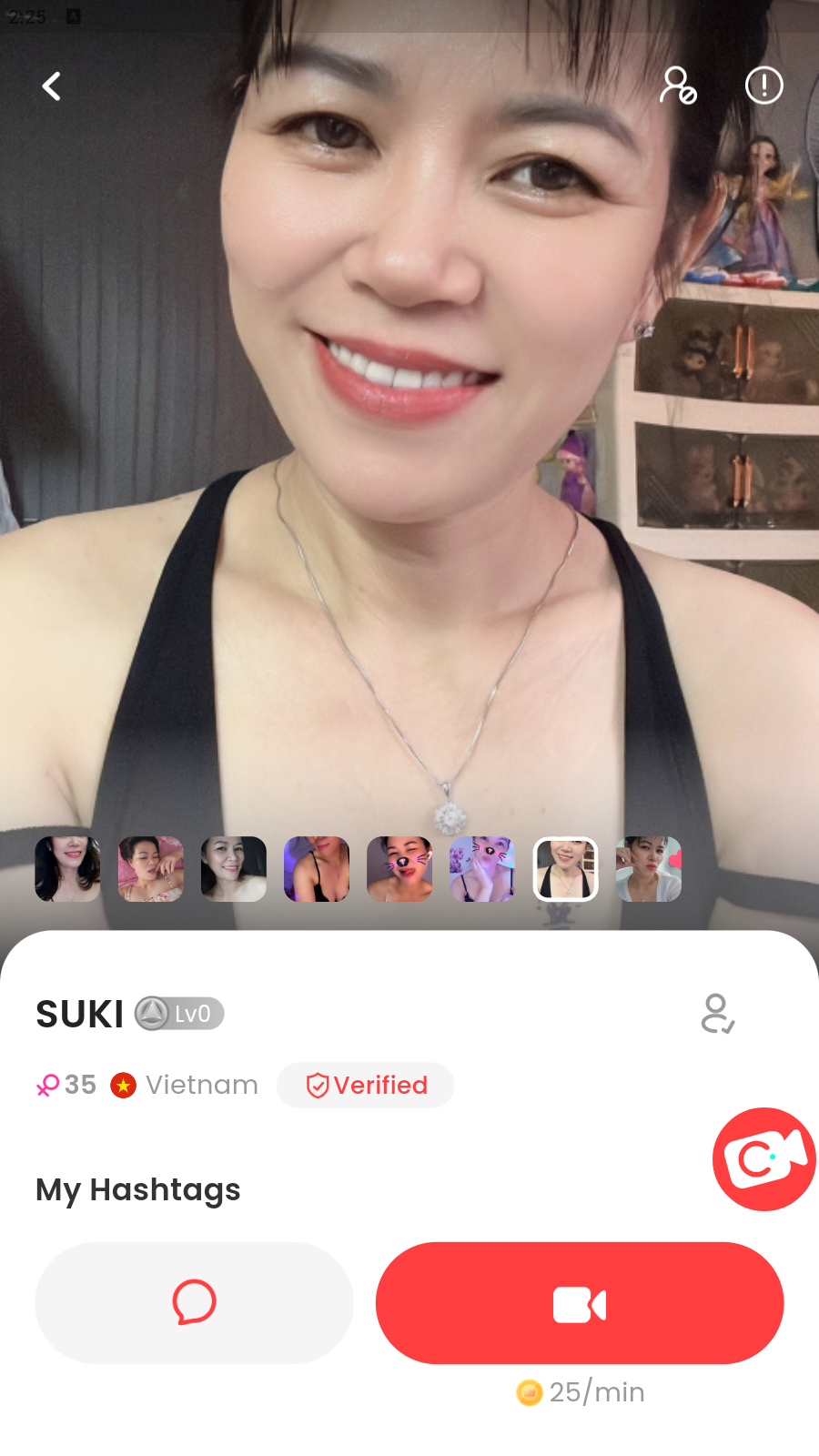Start a video call at 25/min
Image resolution: width=819 pixels, height=1456 pixels.
click(580, 1303)
